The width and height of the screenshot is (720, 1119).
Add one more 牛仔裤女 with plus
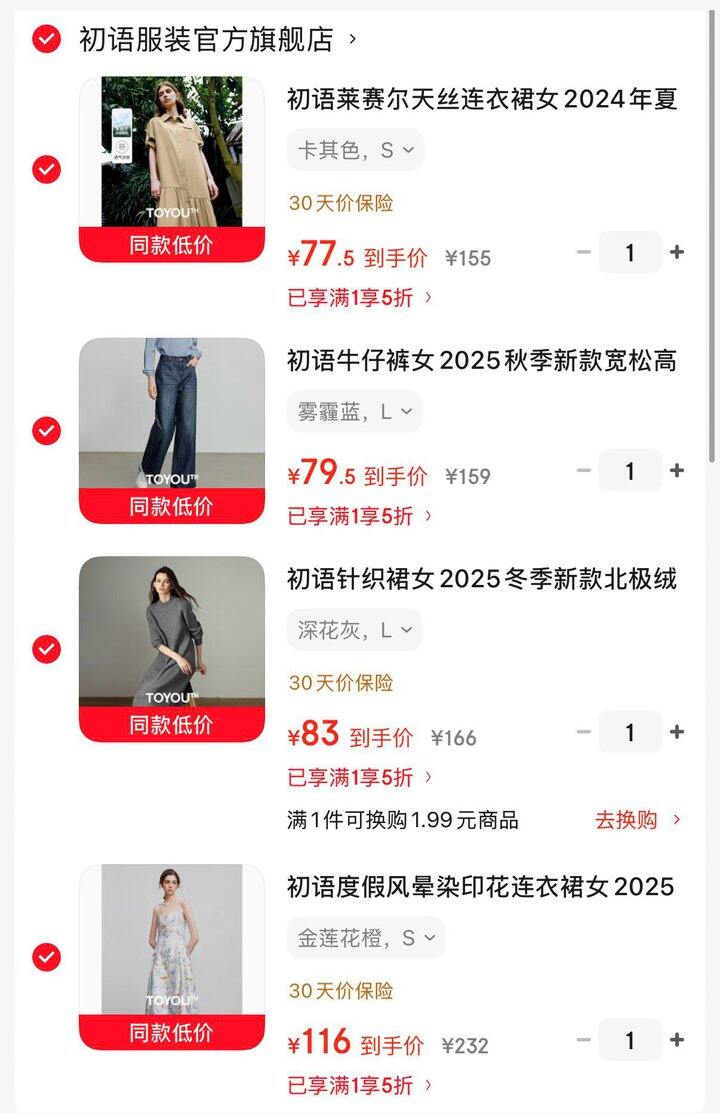[677, 471]
